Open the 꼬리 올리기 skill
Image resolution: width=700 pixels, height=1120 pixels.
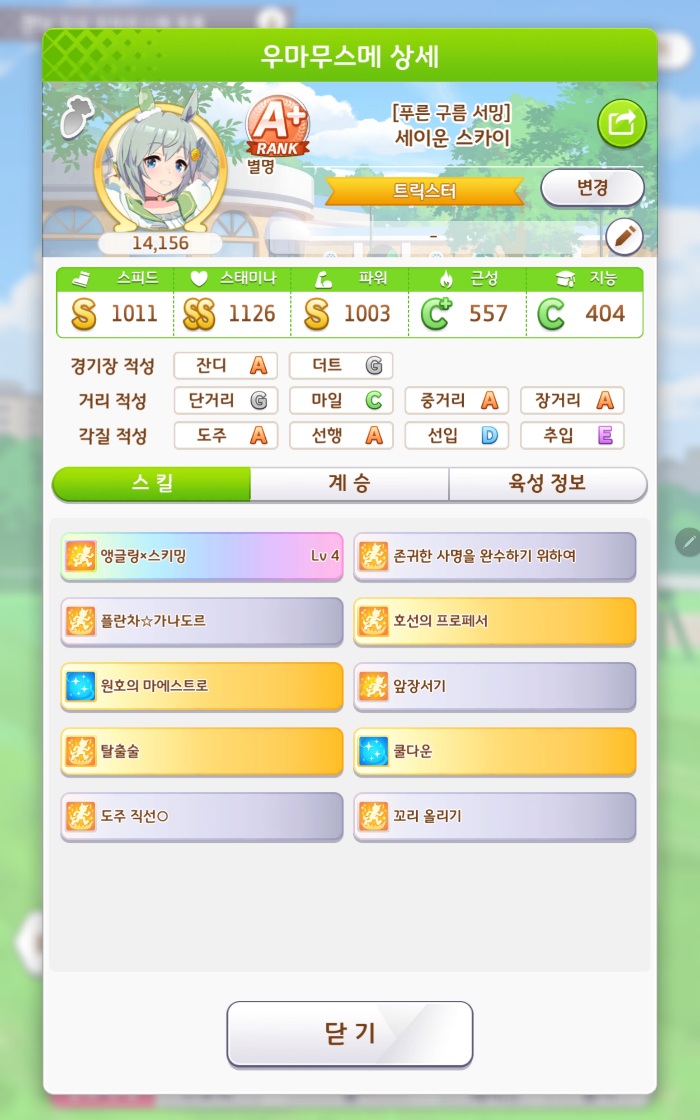(495, 816)
